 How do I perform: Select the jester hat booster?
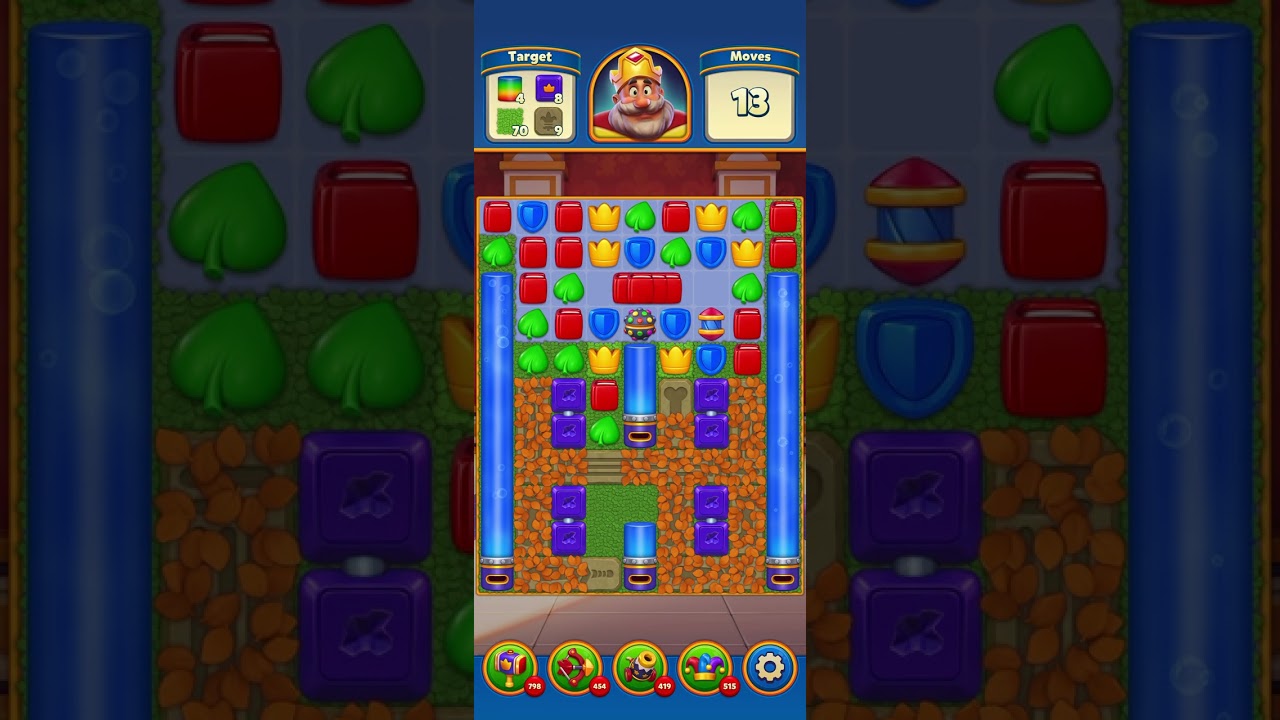(705, 667)
